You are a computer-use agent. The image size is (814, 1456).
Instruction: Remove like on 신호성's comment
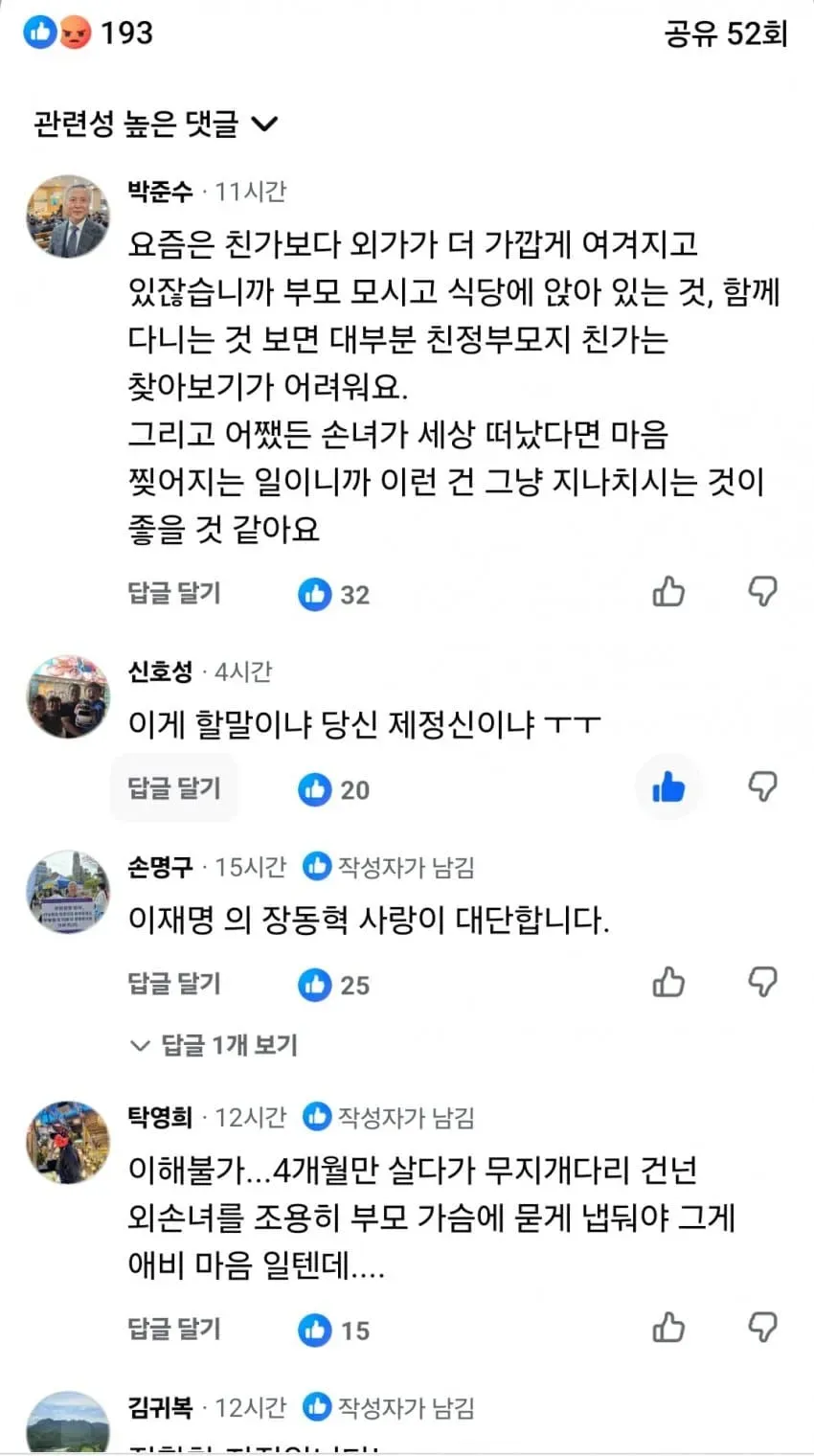(668, 788)
